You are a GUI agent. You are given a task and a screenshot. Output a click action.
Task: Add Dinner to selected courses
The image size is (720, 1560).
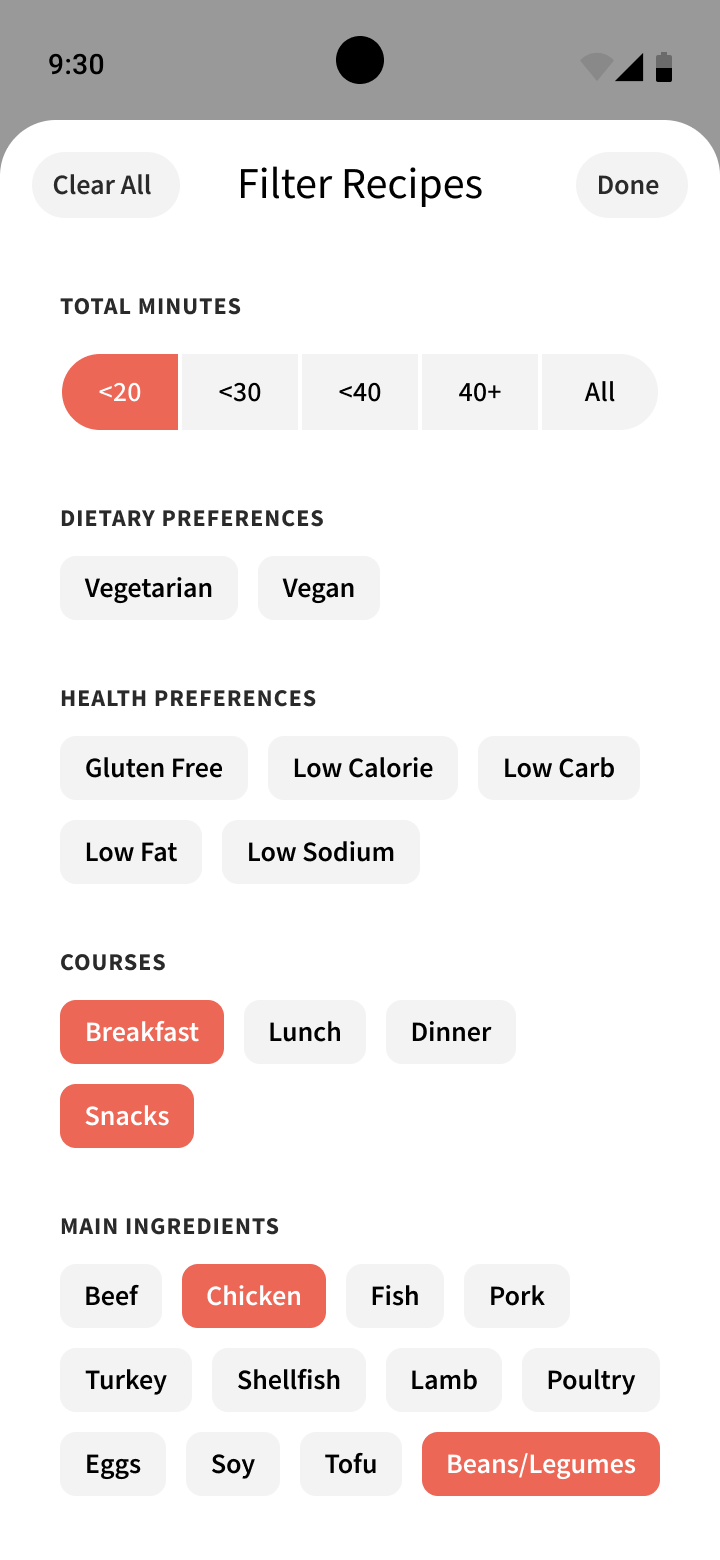coord(451,1032)
